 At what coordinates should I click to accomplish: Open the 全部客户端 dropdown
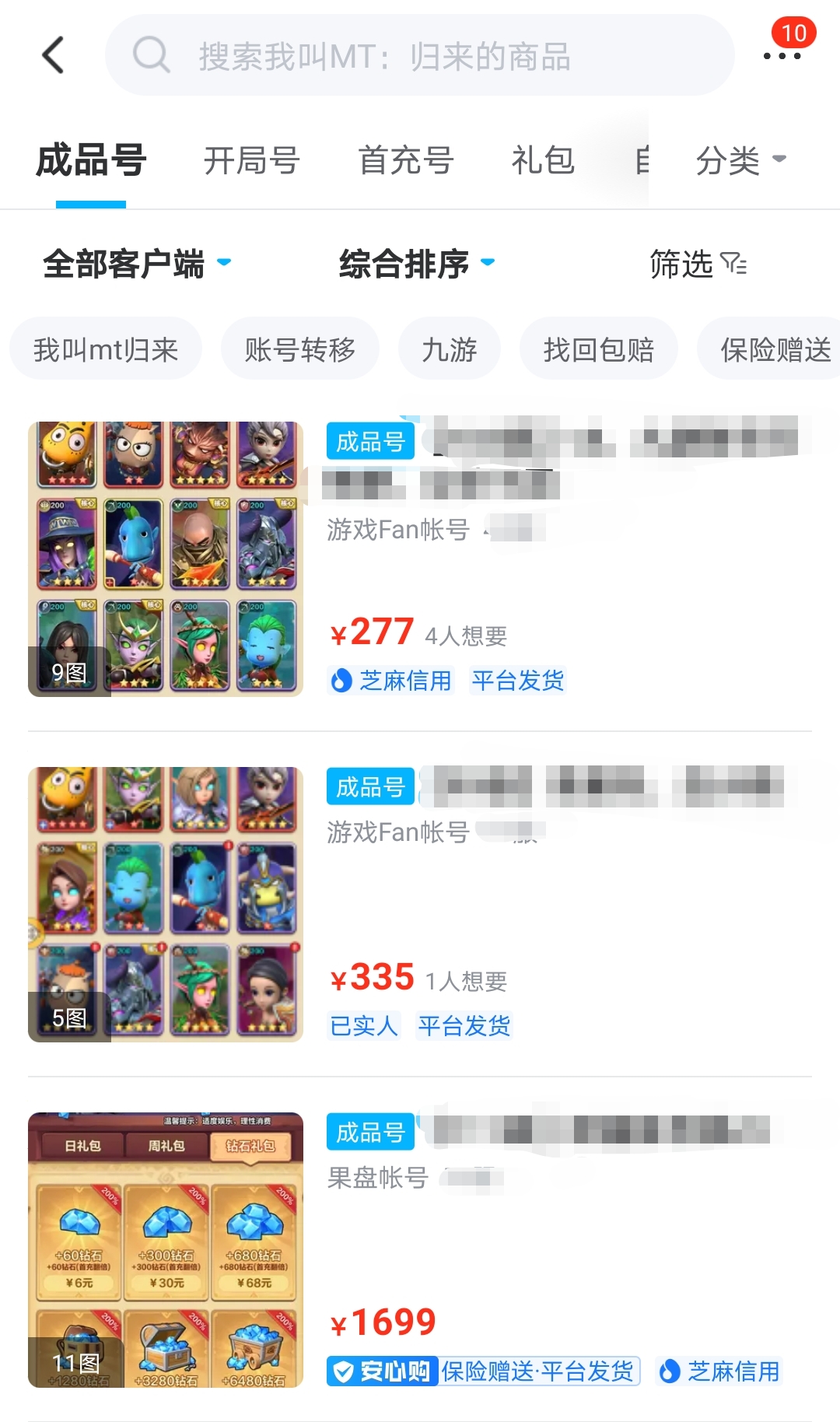137,264
